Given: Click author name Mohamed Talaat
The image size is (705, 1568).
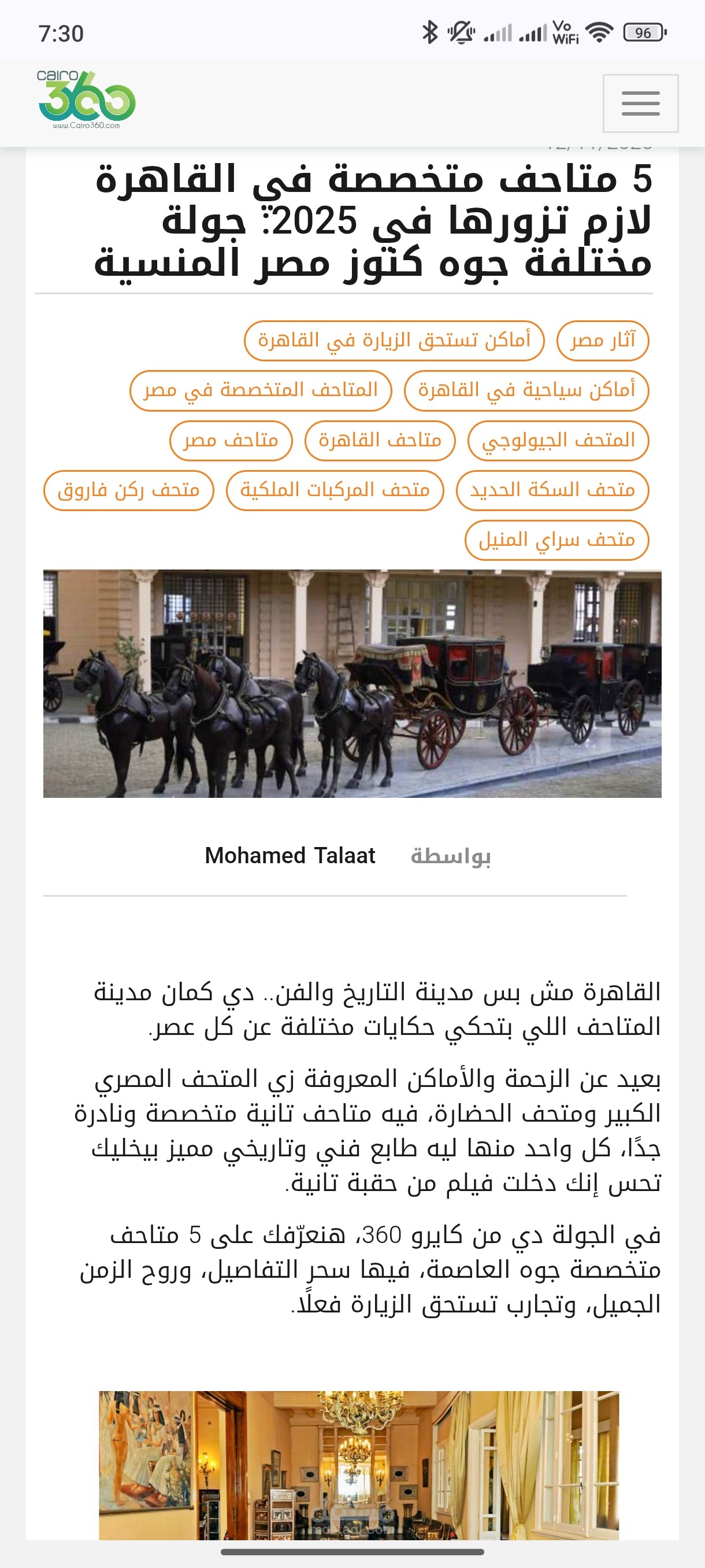Looking at the screenshot, I should click(x=290, y=856).
